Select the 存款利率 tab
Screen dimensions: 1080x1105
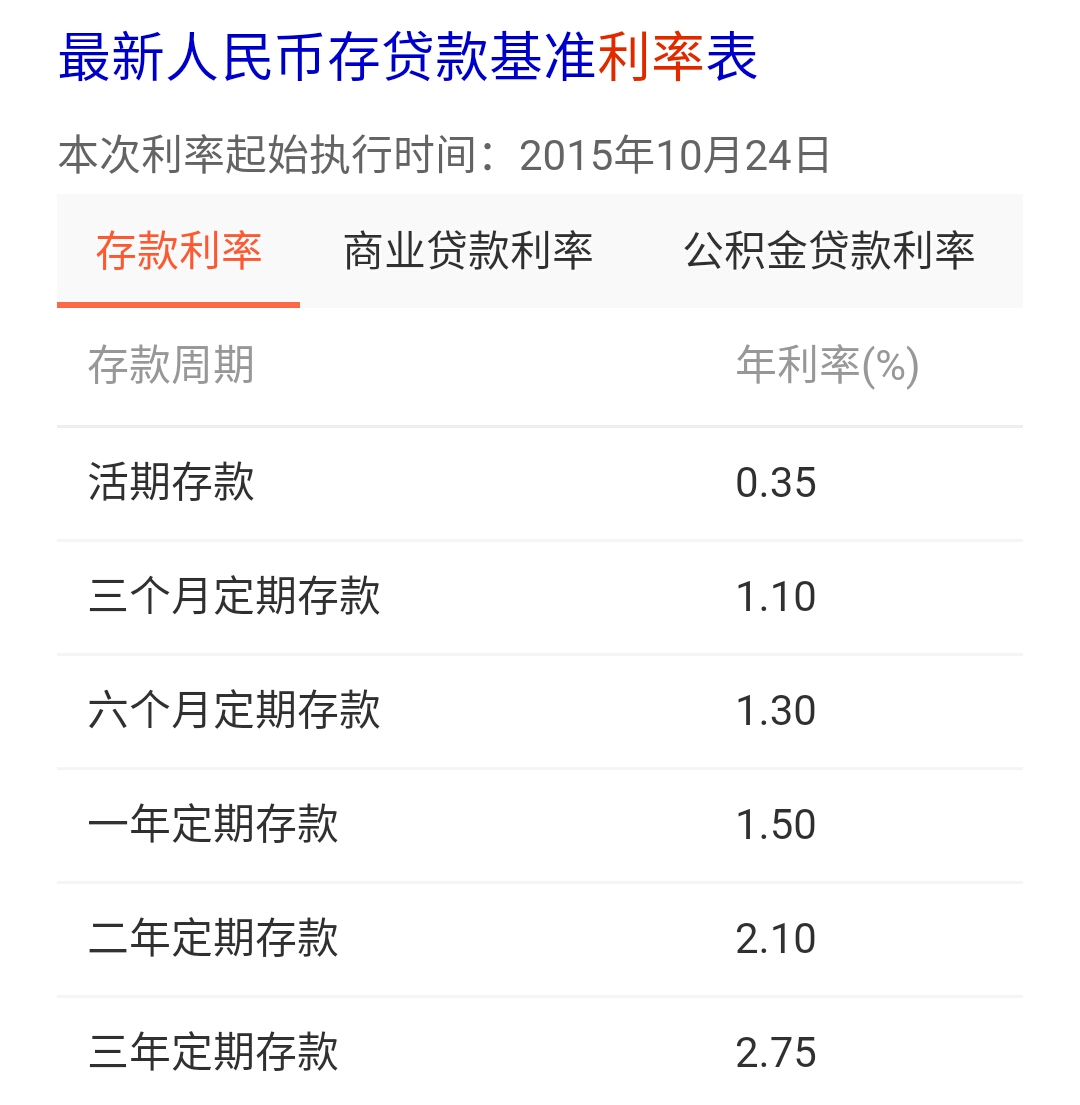tap(179, 252)
